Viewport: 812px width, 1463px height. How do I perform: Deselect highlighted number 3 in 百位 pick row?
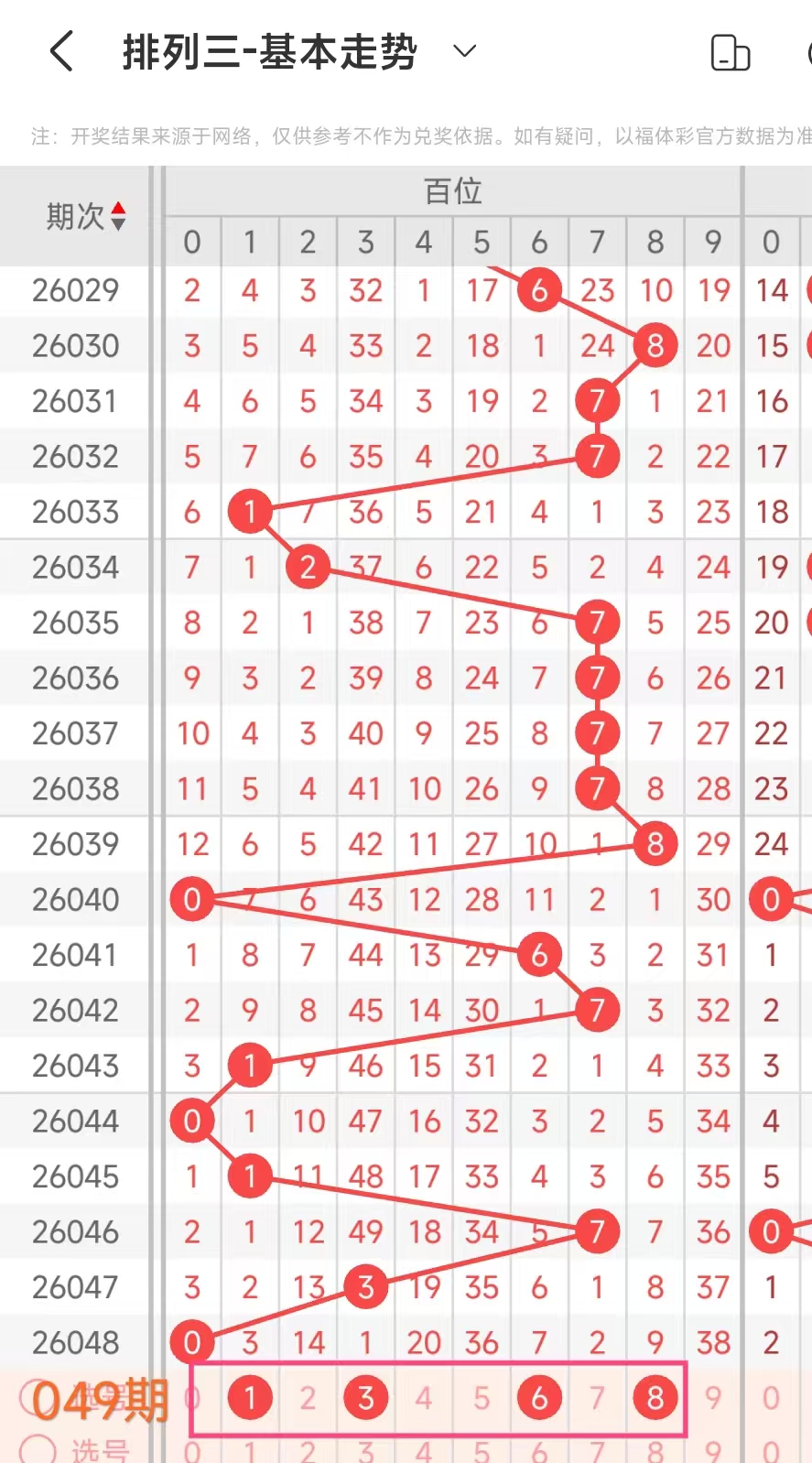tap(365, 1398)
